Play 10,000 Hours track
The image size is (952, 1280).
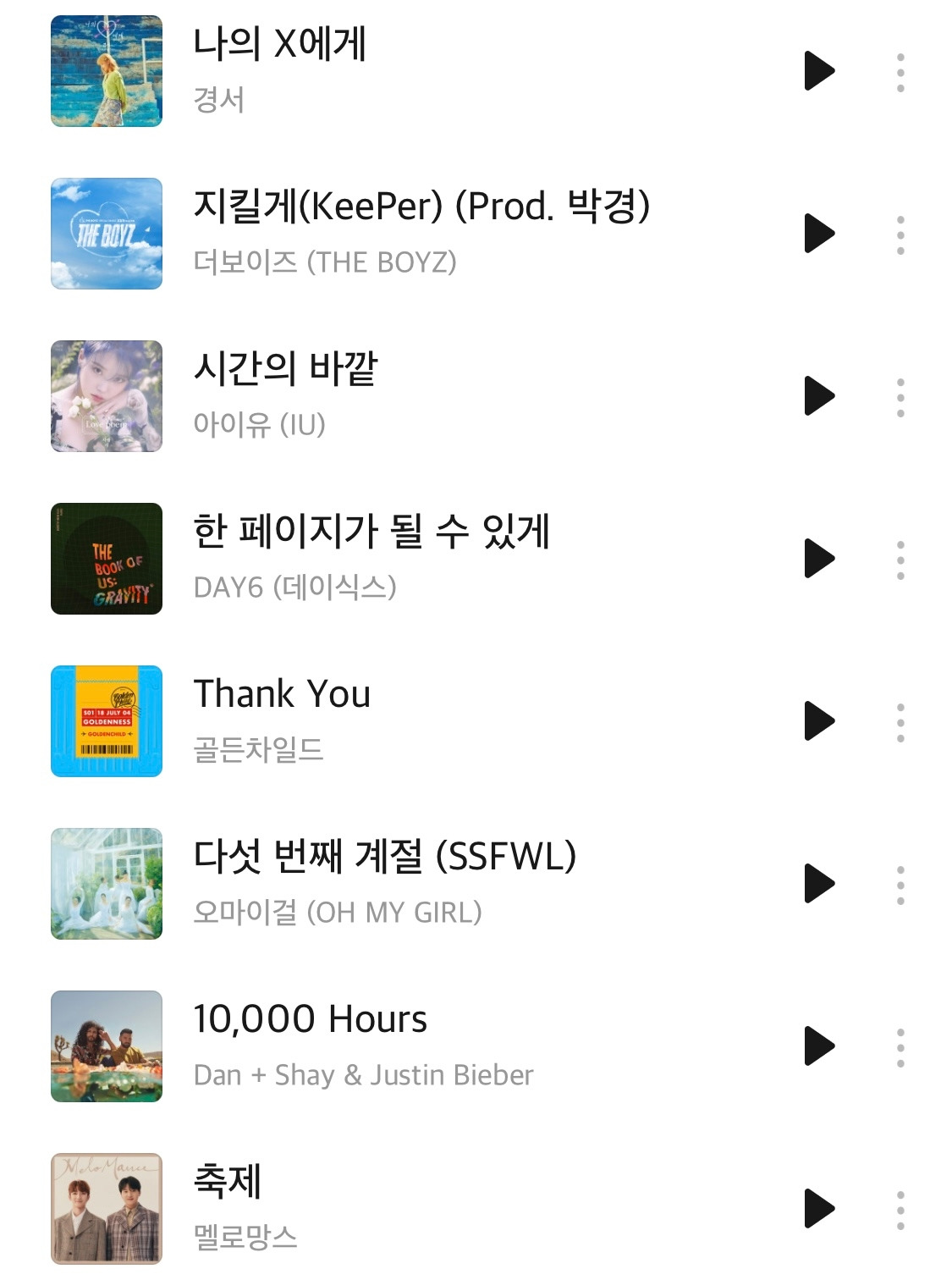click(818, 1046)
